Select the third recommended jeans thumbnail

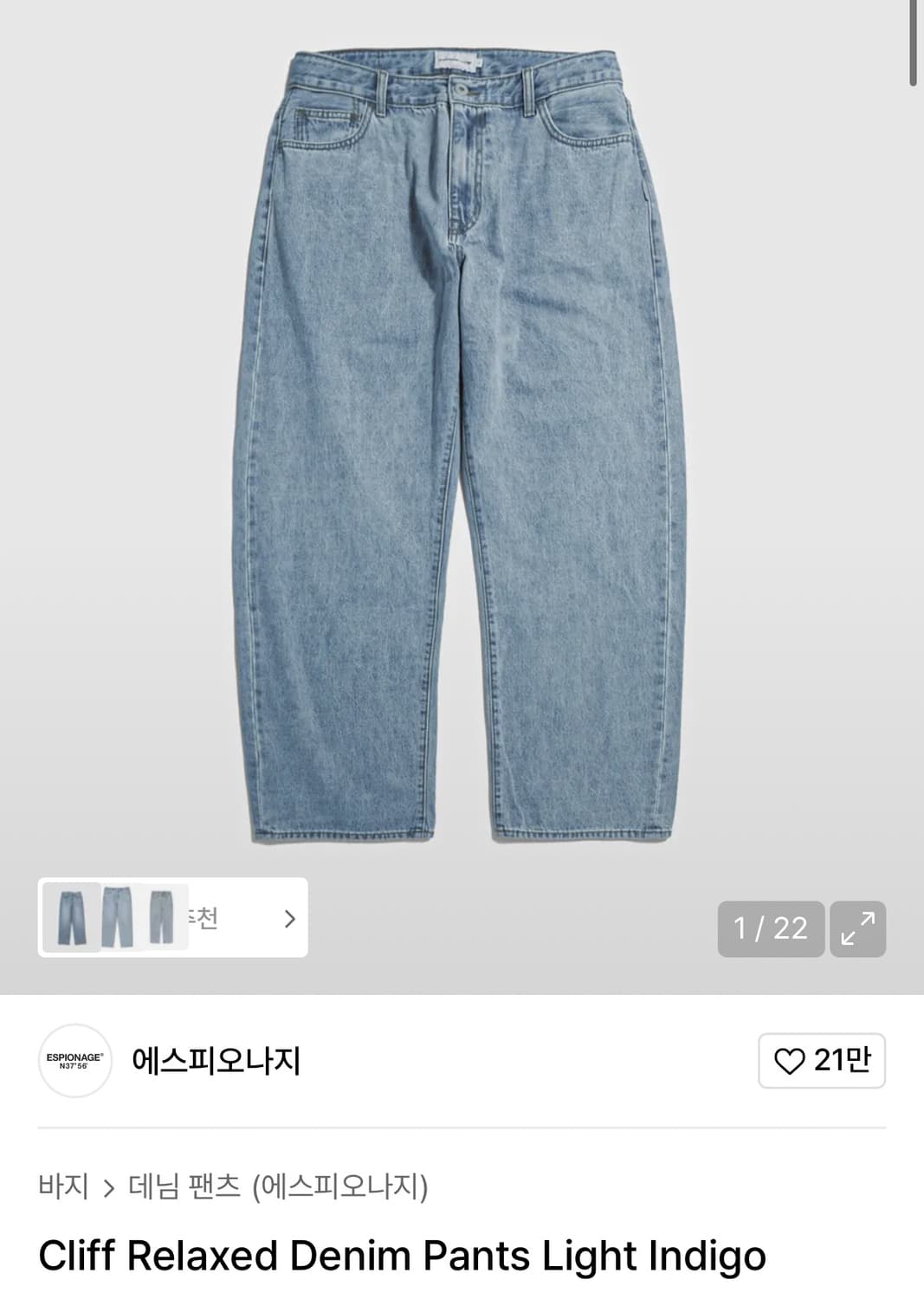click(x=163, y=916)
